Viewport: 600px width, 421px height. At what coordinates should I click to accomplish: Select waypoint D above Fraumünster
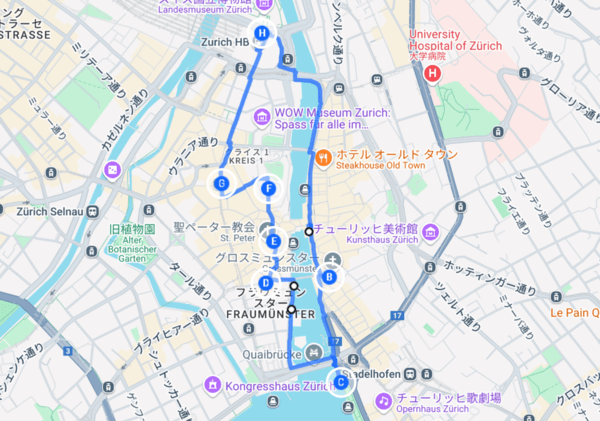(x=265, y=283)
